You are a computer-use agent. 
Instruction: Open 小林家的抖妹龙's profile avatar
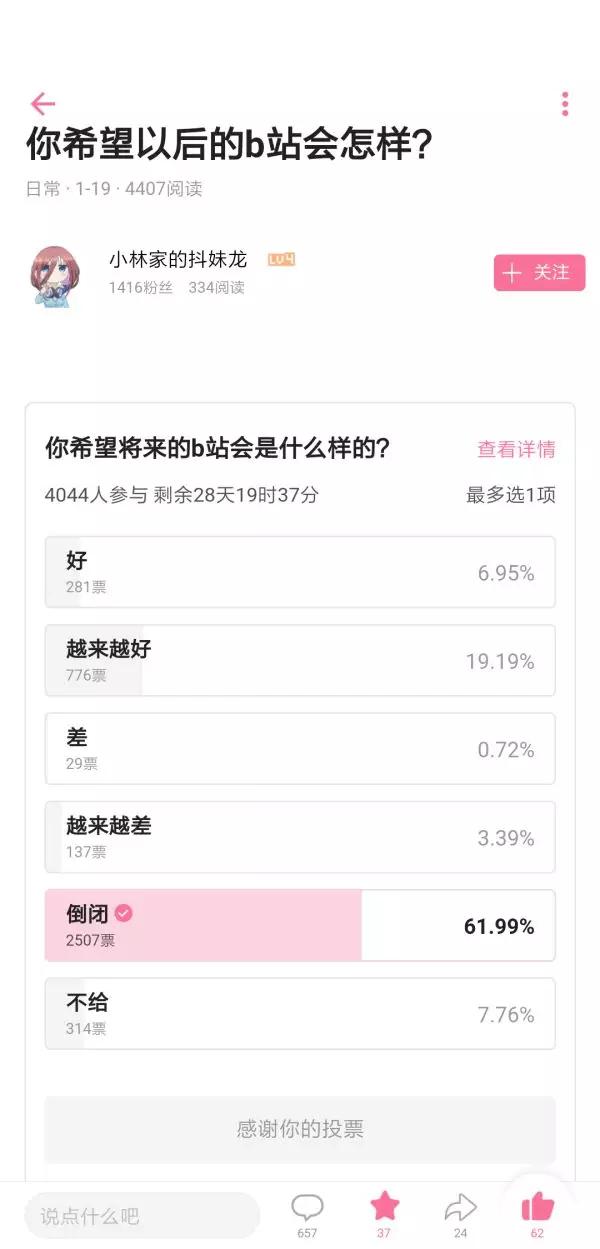(x=55, y=274)
